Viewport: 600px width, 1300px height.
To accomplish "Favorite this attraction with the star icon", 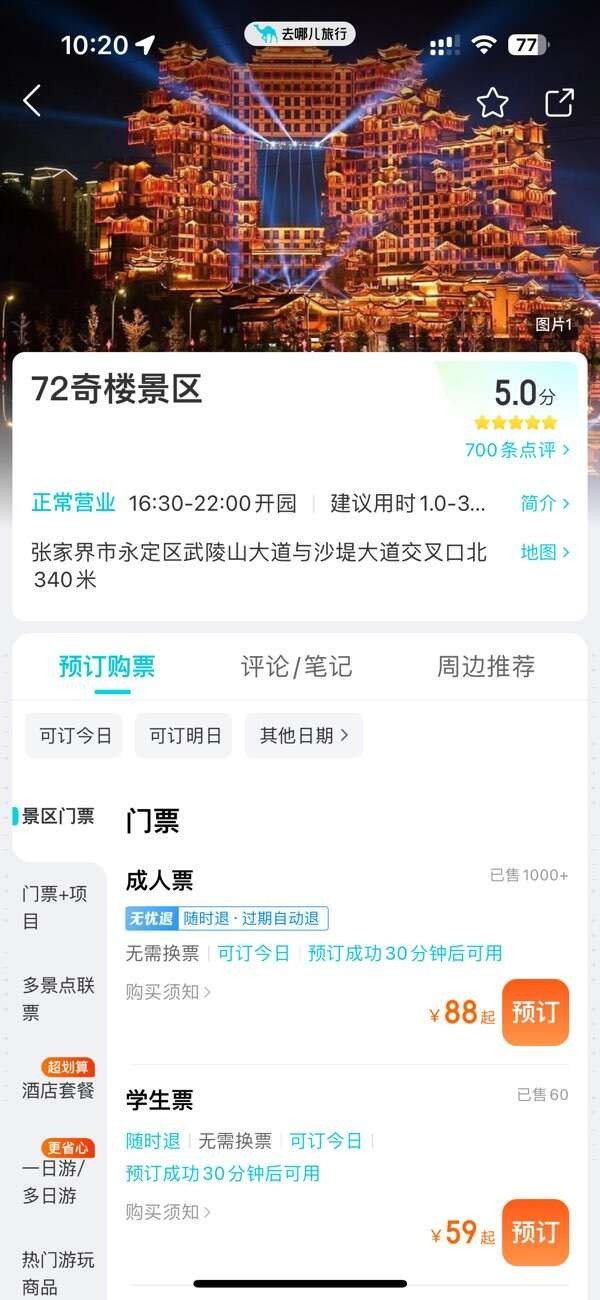I will click(492, 102).
